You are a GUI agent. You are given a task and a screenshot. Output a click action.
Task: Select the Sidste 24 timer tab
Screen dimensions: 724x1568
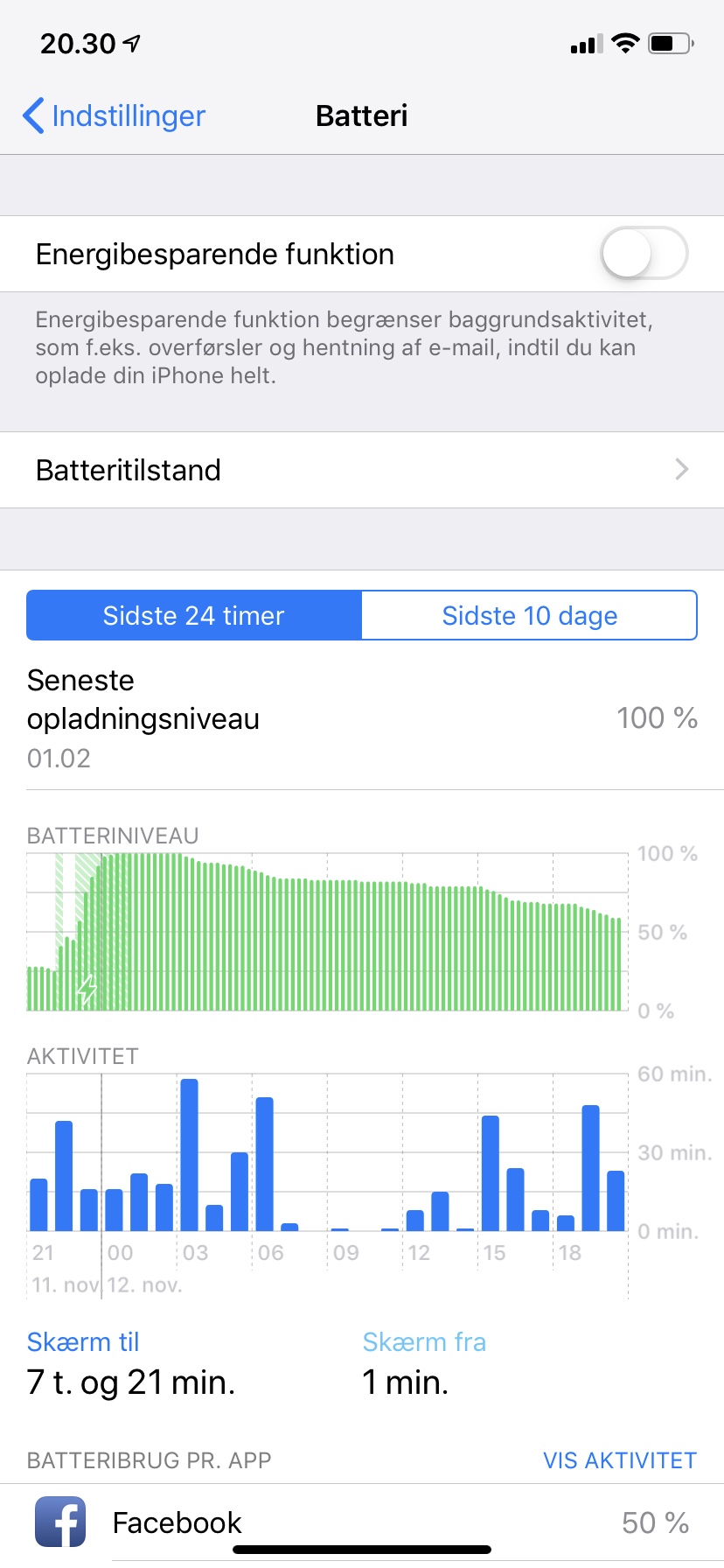pyautogui.click(x=194, y=615)
